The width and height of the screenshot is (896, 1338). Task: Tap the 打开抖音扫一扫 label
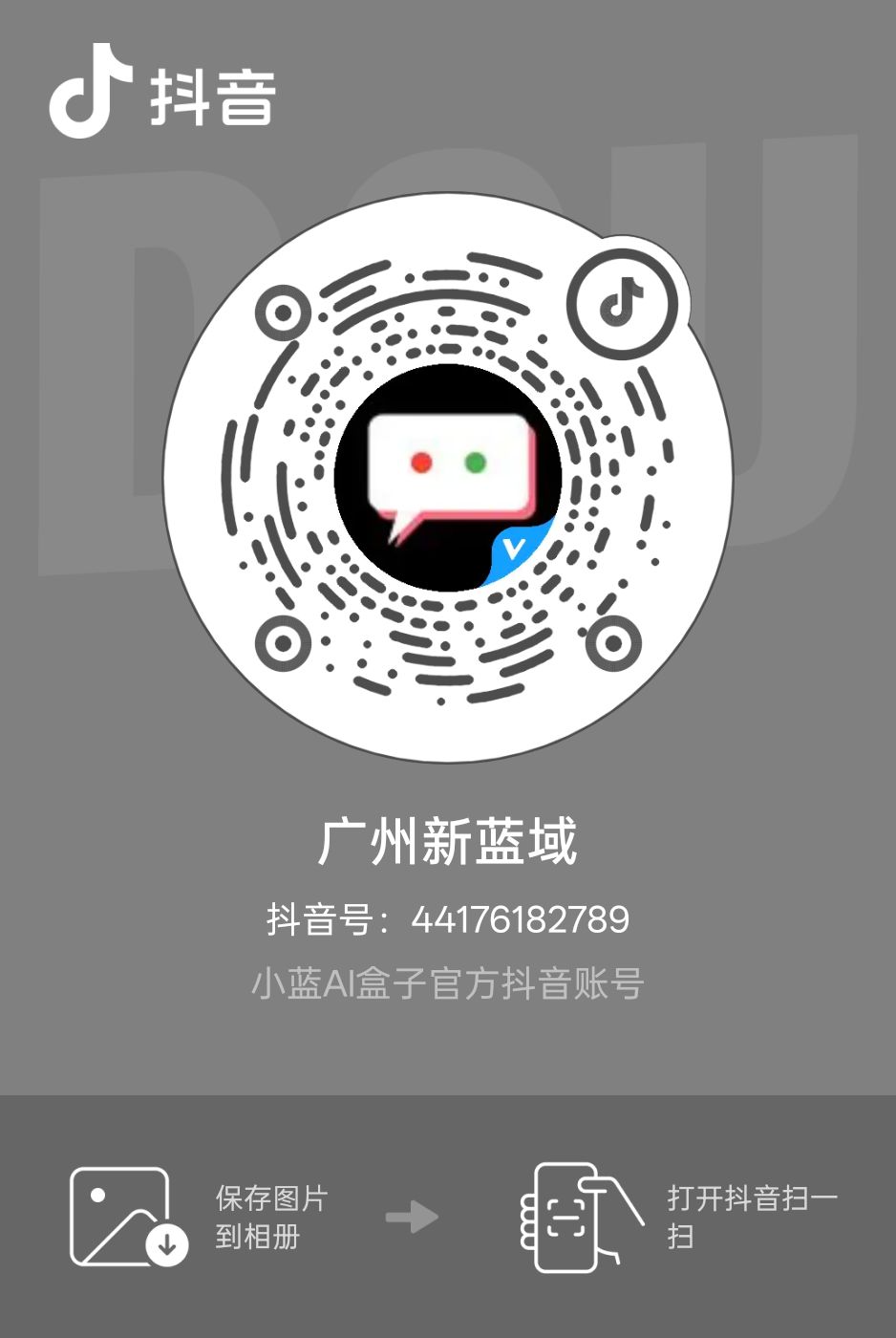pos(757,1217)
